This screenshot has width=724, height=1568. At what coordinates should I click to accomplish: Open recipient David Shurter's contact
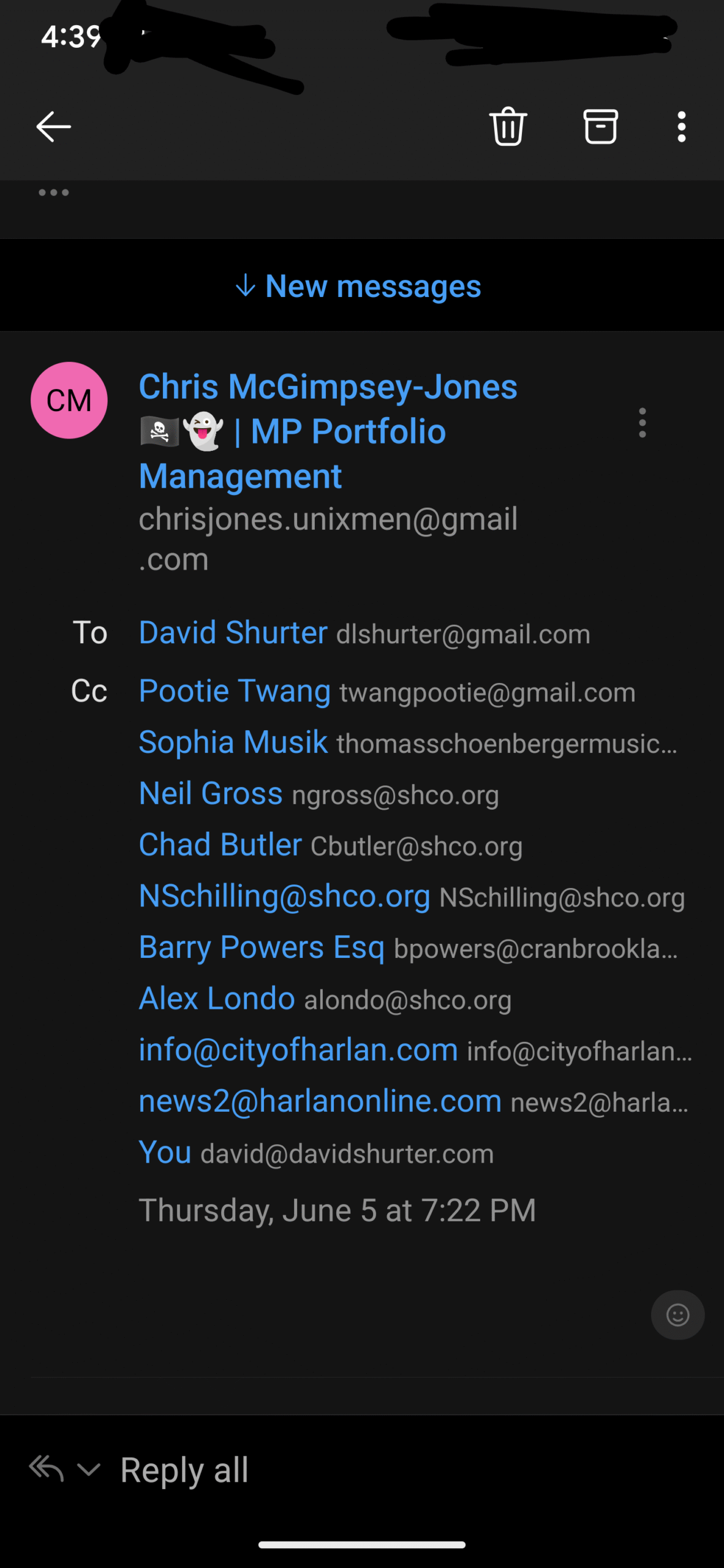(x=233, y=633)
